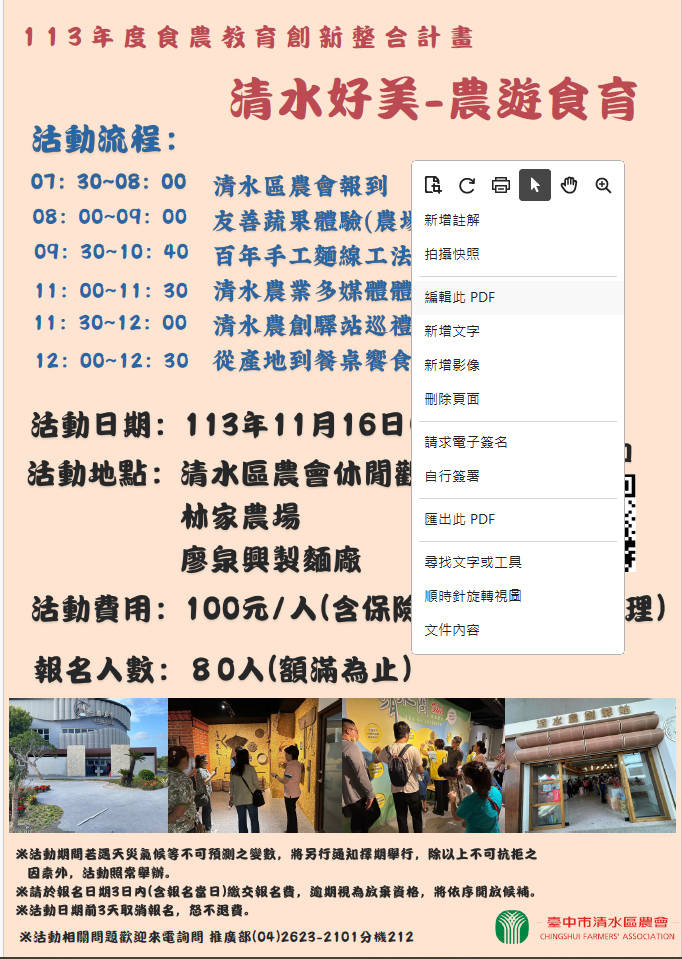This screenshot has height=959, width=682.
Task: Tap 匯出此 PDF to export
Action: (460, 519)
